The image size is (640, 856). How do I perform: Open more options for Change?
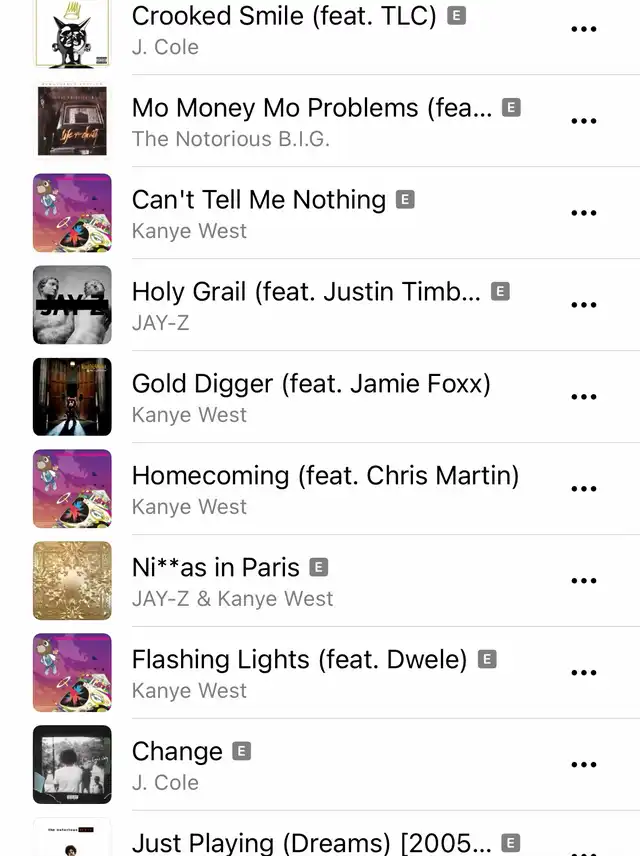(x=583, y=765)
